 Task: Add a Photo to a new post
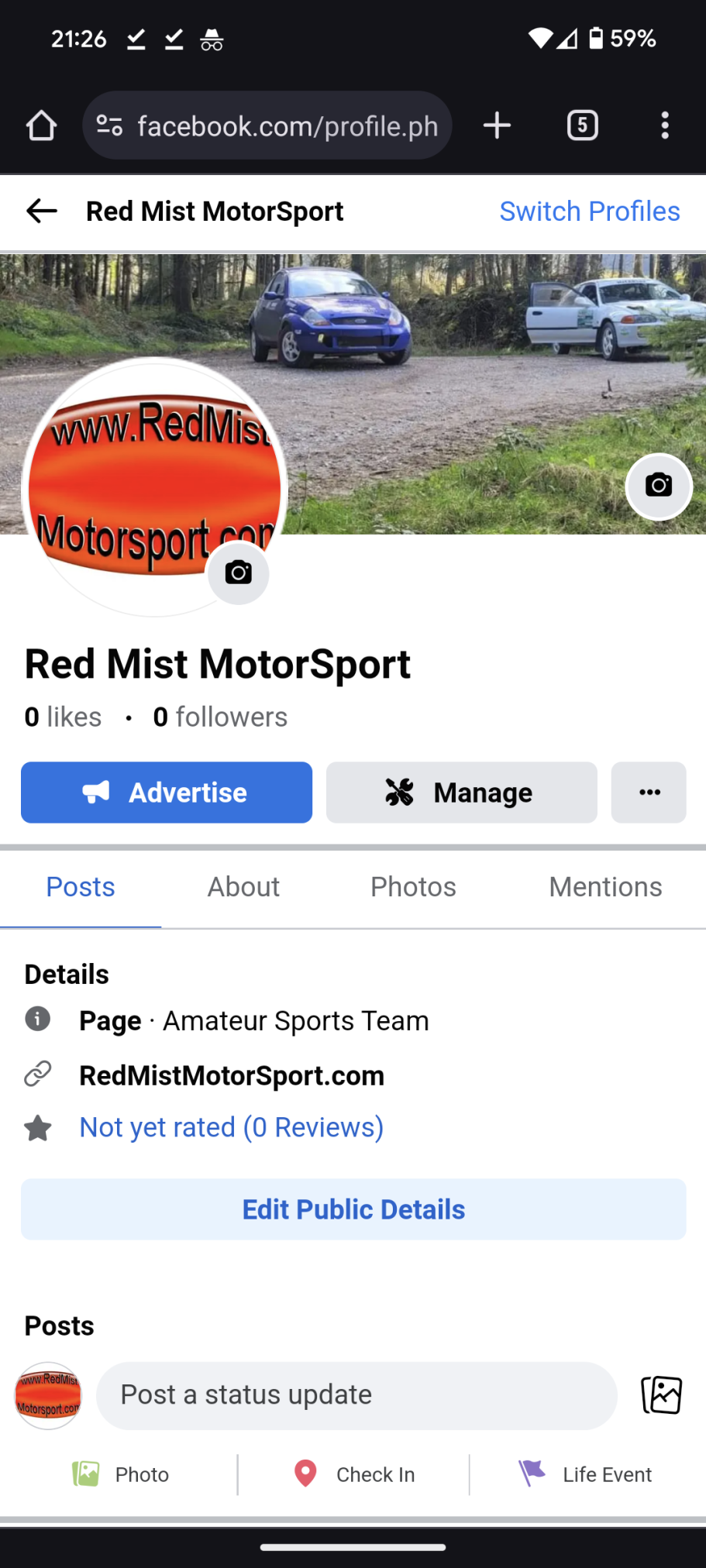click(121, 1474)
